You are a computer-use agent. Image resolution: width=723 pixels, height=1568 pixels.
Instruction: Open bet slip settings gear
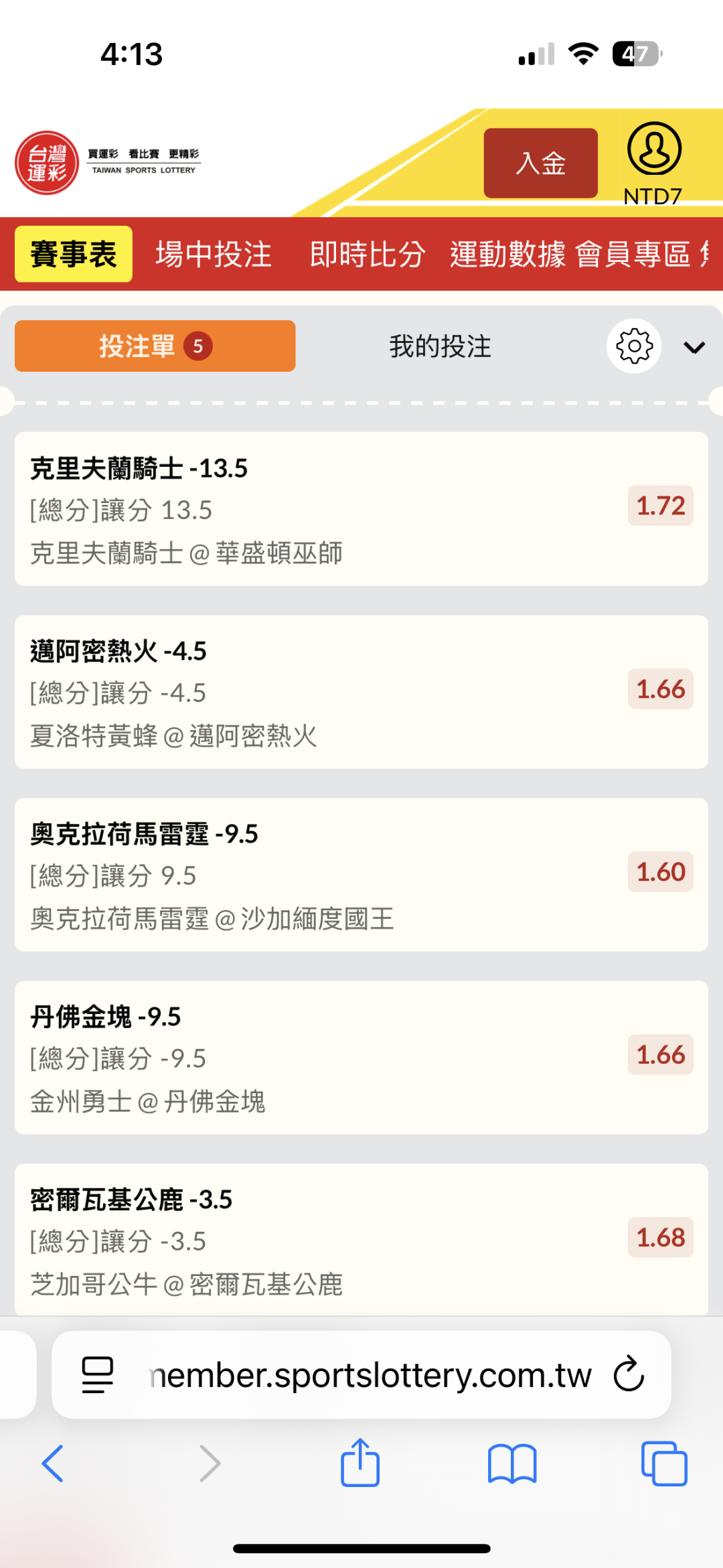click(634, 346)
